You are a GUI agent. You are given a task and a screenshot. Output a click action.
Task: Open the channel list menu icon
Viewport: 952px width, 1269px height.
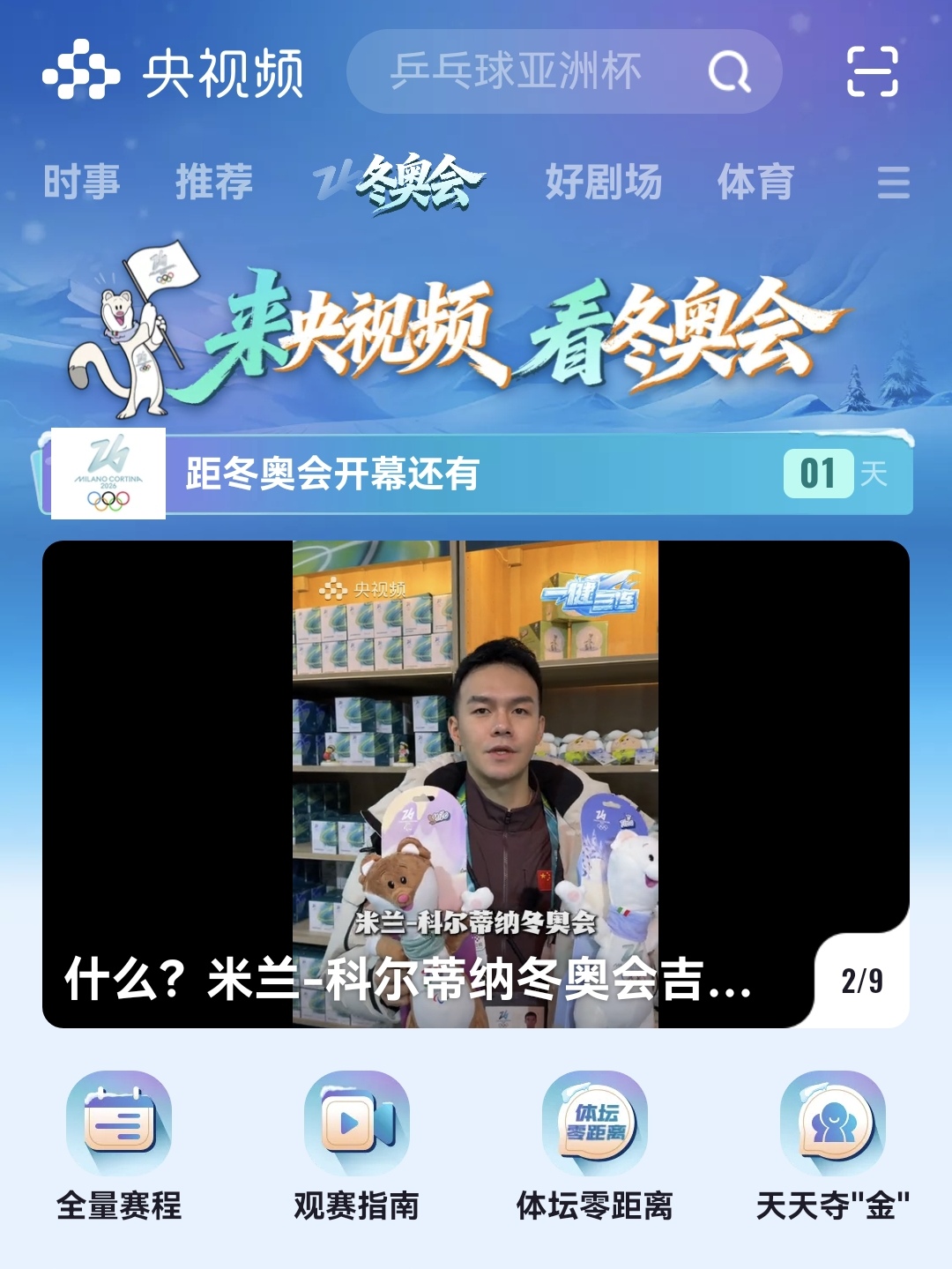point(893,183)
